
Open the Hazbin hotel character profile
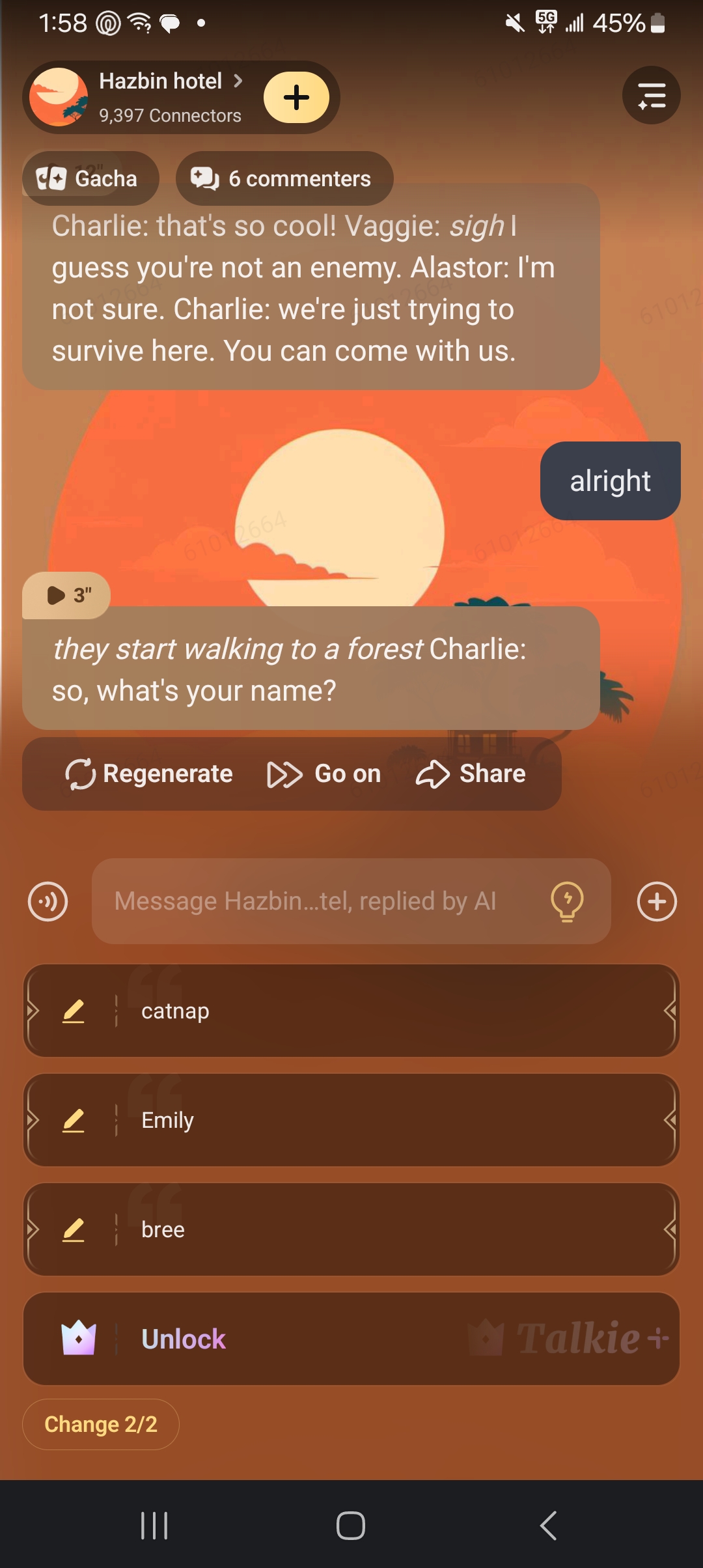tap(159, 96)
